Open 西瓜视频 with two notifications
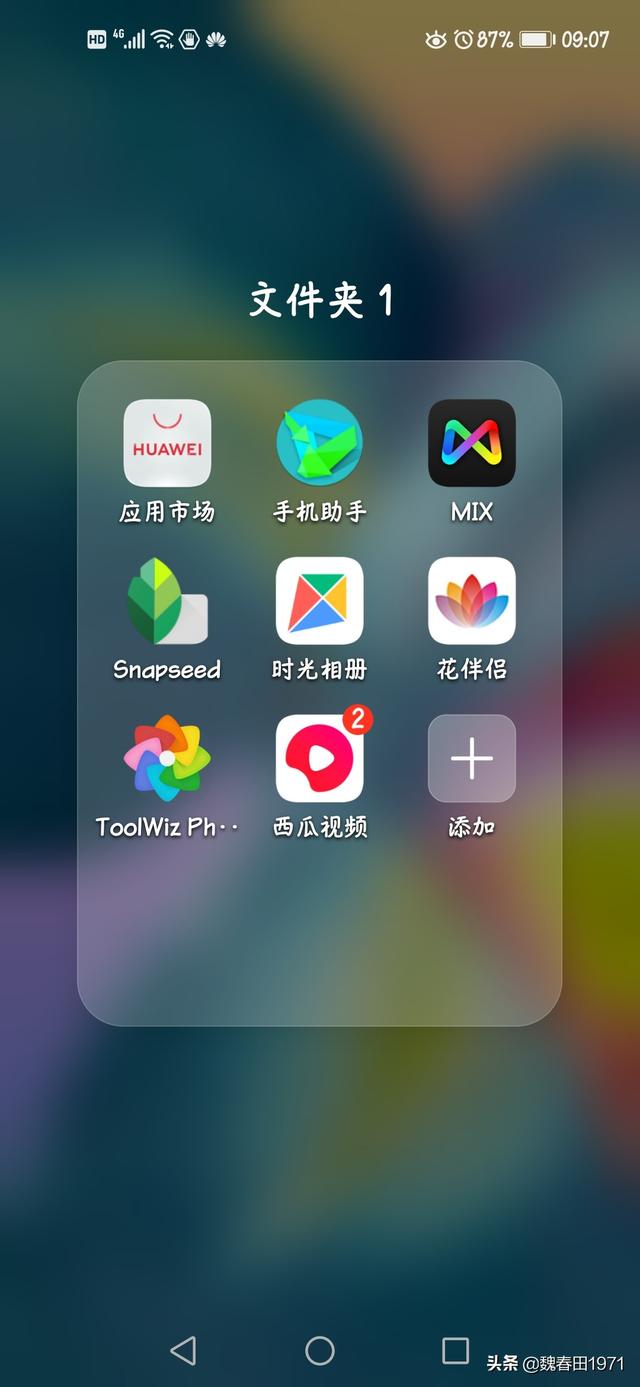This screenshot has height=1387, width=640. click(x=320, y=759)
